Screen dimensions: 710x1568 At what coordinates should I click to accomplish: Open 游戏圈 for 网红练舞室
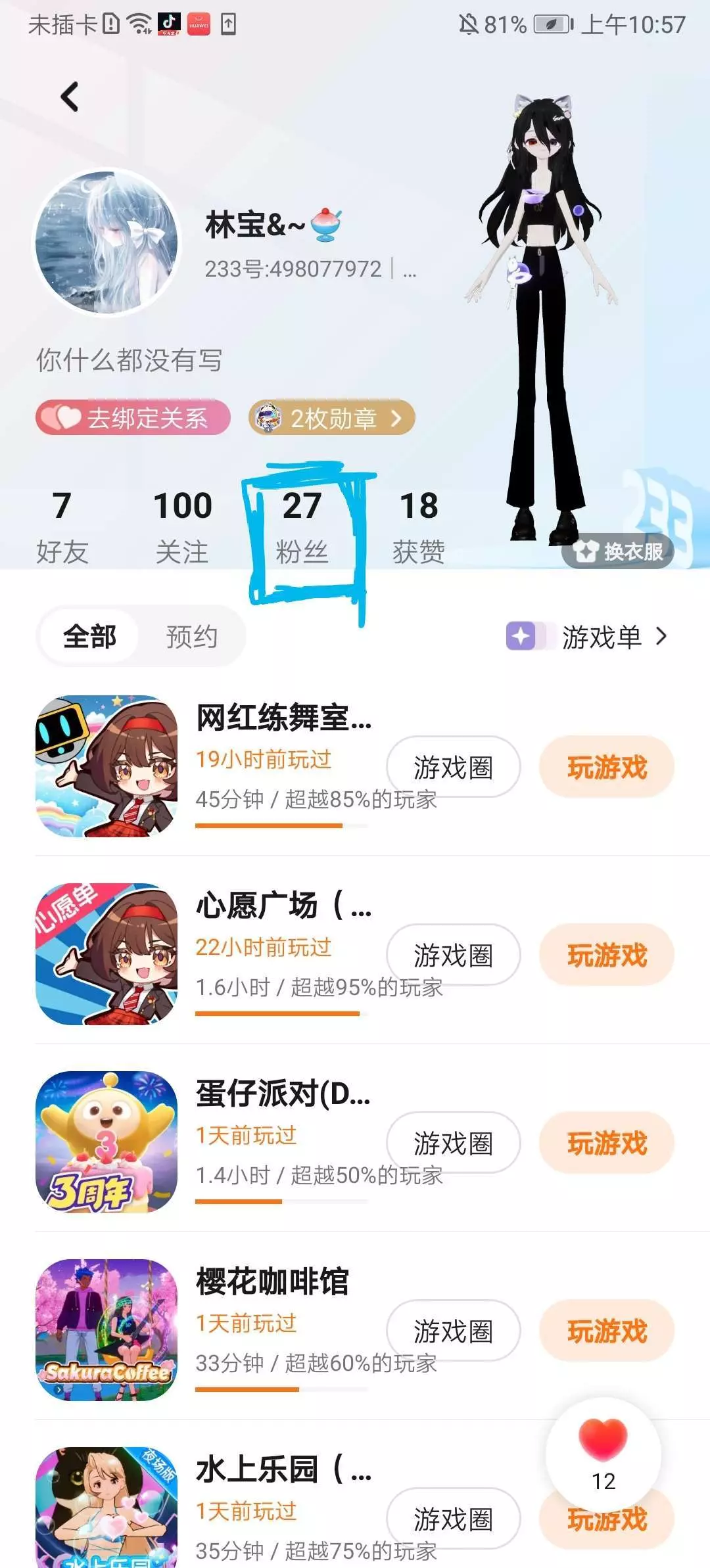[x=453, y=767]
